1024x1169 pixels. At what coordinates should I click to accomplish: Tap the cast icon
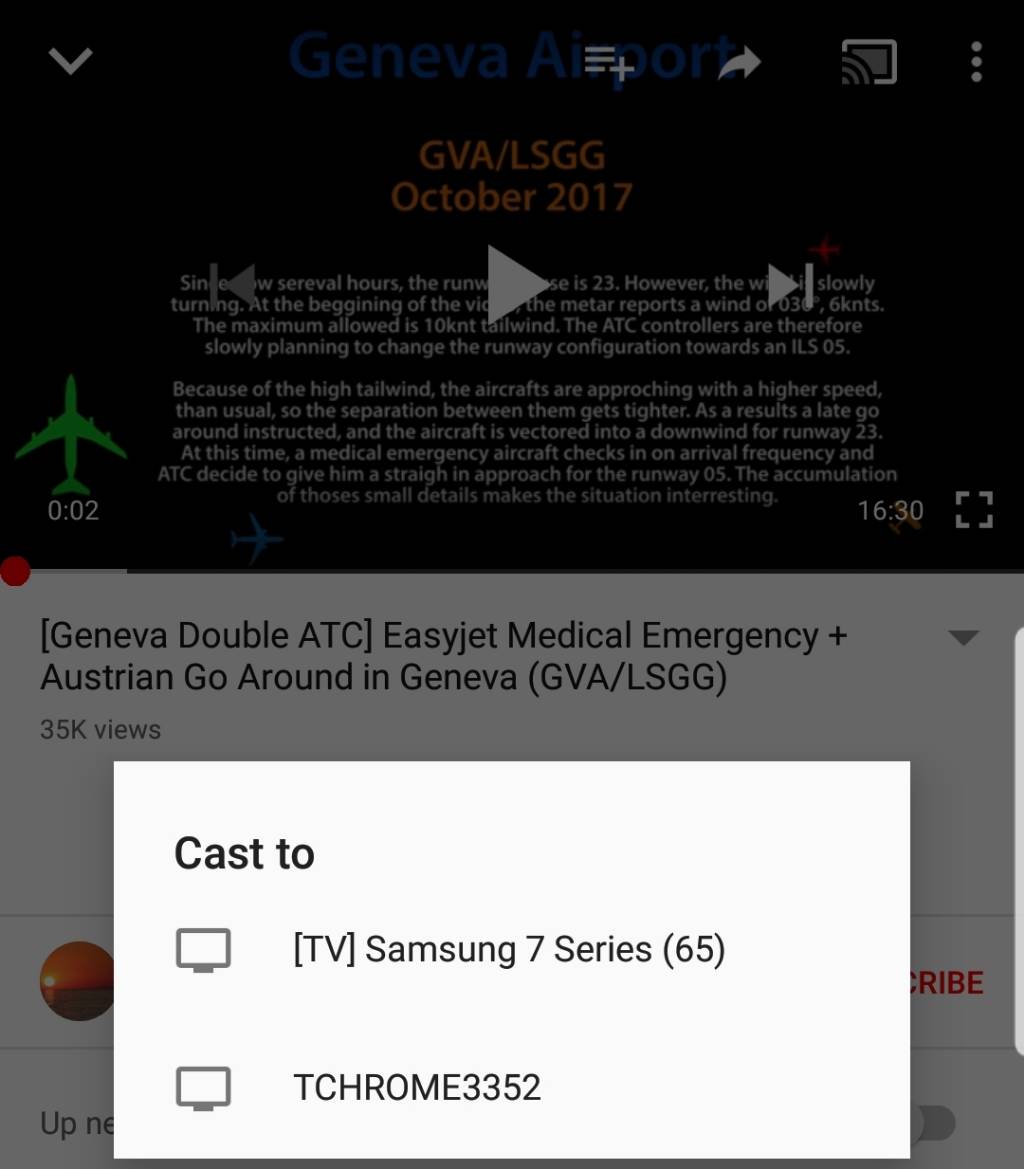(x=869, y=62)
